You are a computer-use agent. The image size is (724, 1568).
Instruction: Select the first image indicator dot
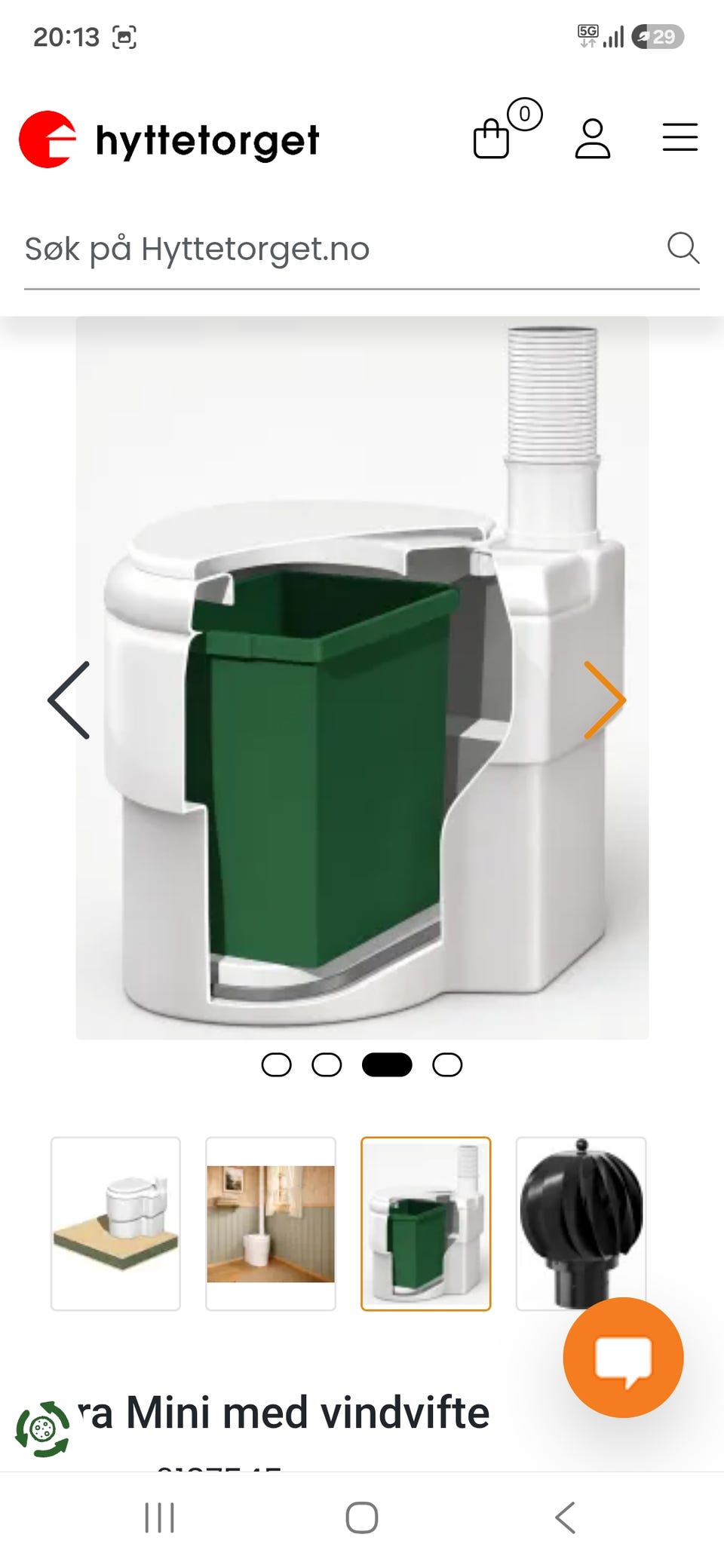click(x=276, y=1064)
